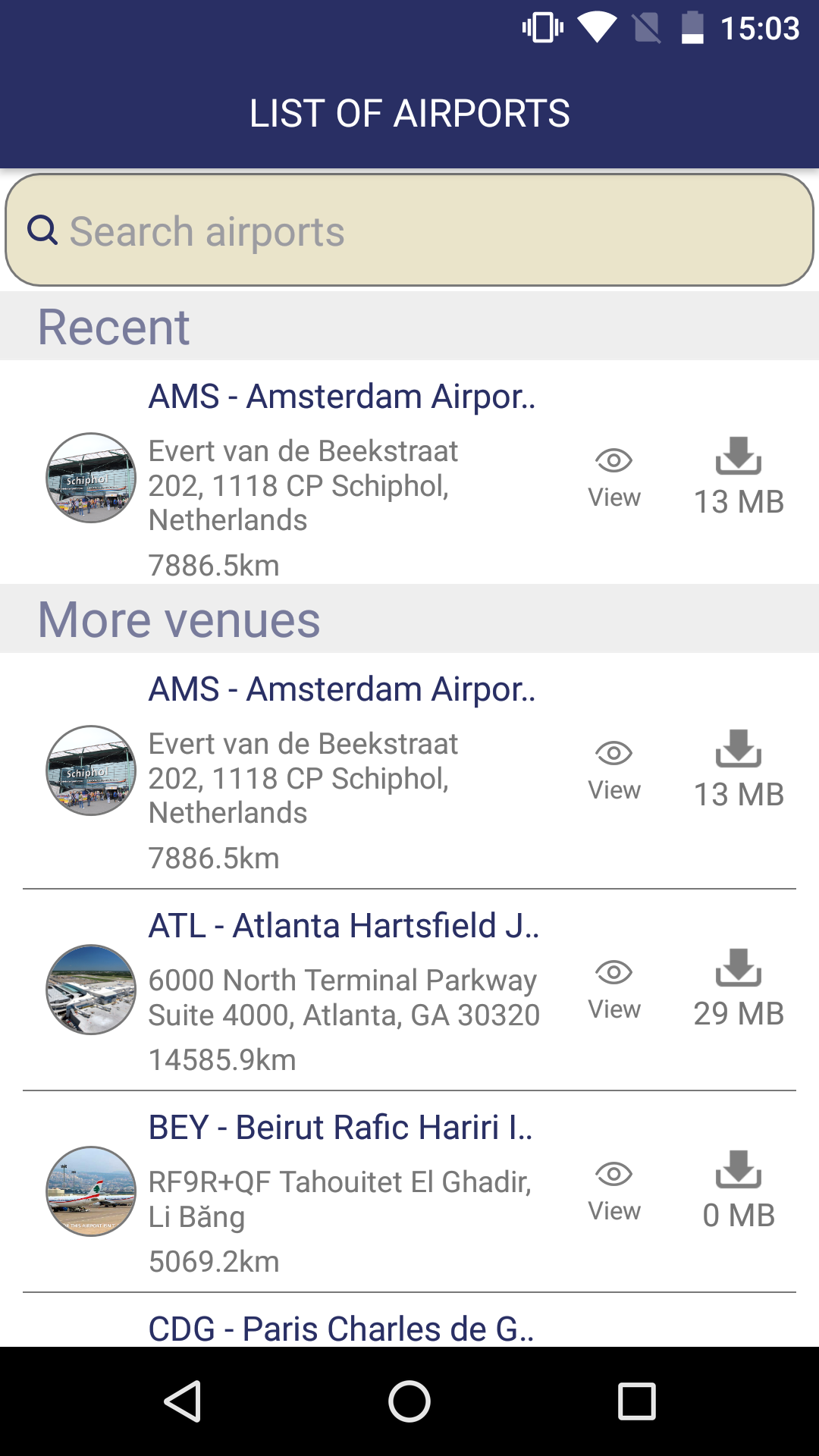Select the BEY Beirut Rafic Hariri airport
Viewport: 819px width, 1456px height.
(x=340, y=1128)
